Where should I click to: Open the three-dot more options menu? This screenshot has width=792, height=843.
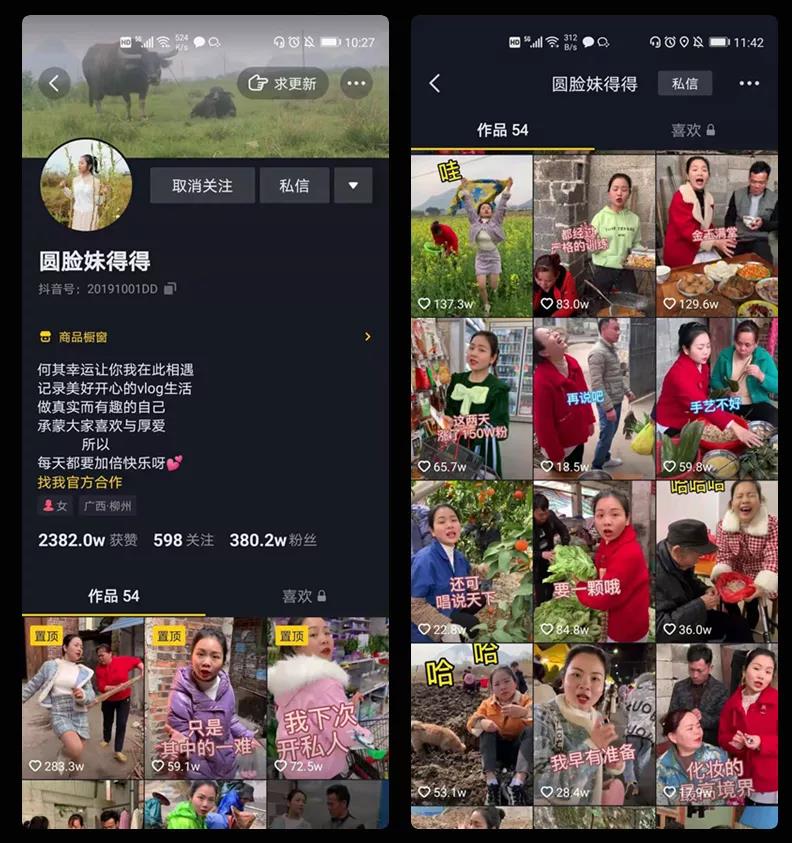click(356, 84)
